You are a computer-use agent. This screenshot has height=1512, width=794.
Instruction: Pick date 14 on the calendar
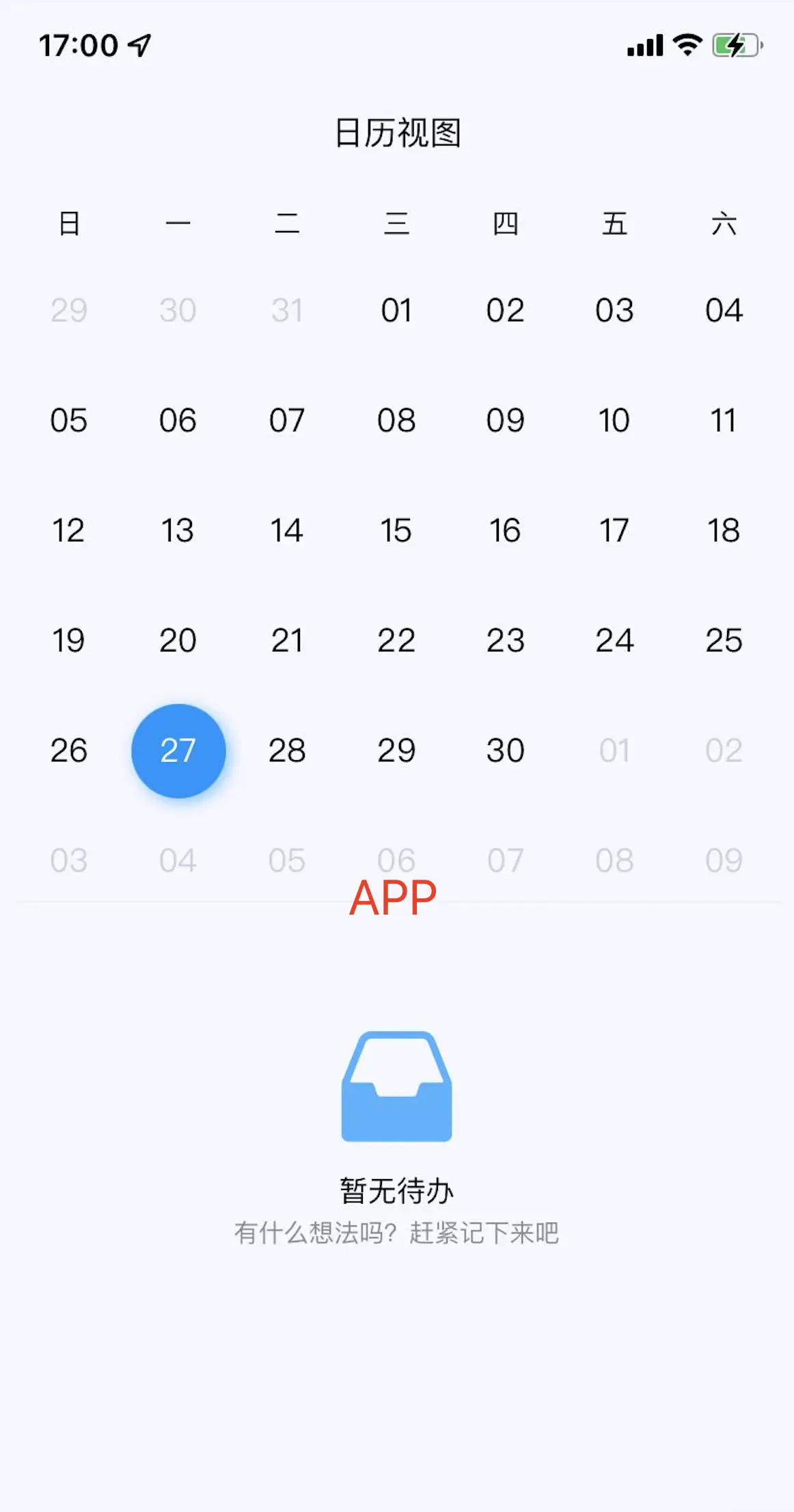[x=287, y=530]
